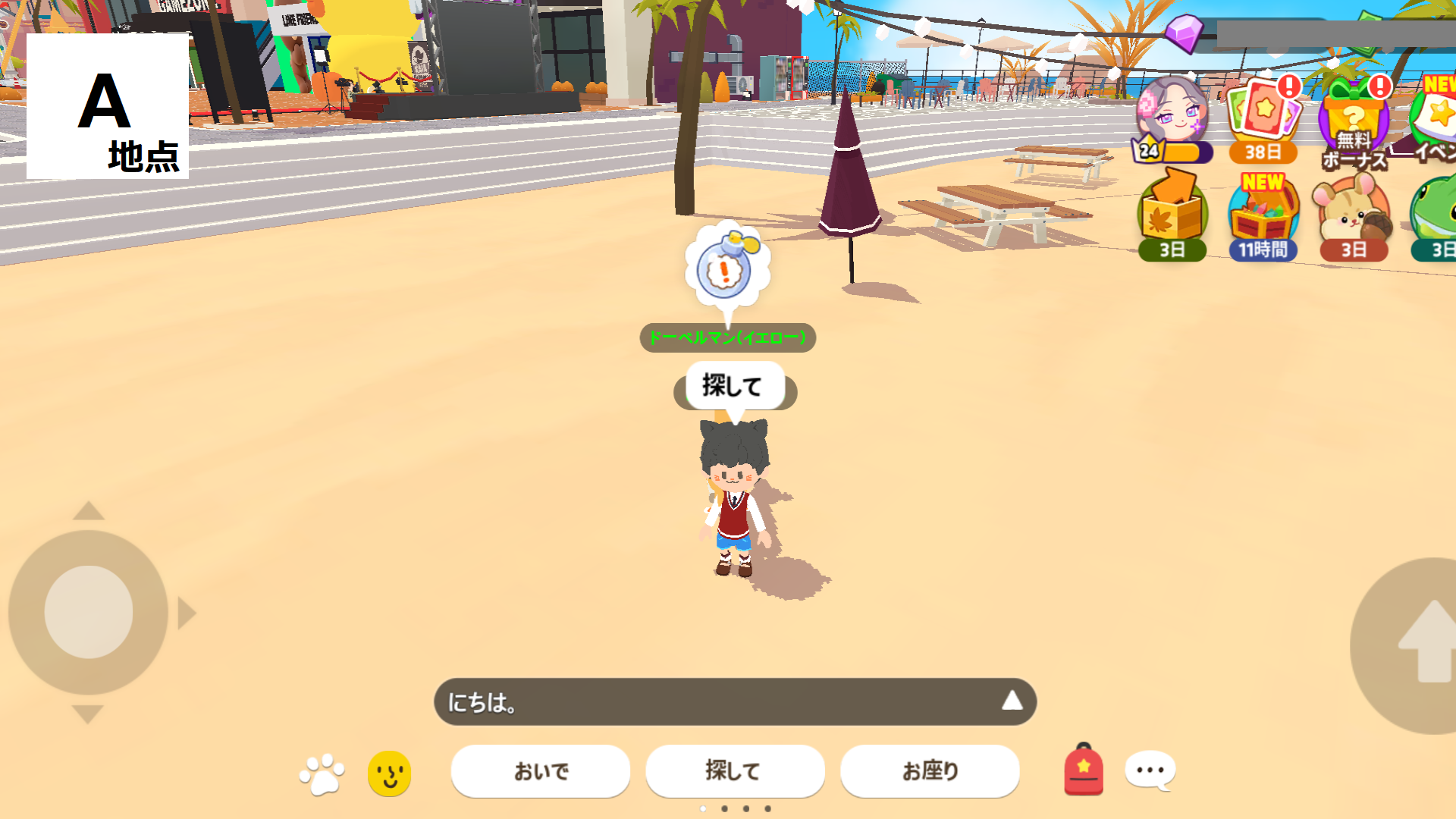The width and height of the screenshot is (1456, 819).
Task: Open the chat speech bubble
Action: click(1150, 770)
